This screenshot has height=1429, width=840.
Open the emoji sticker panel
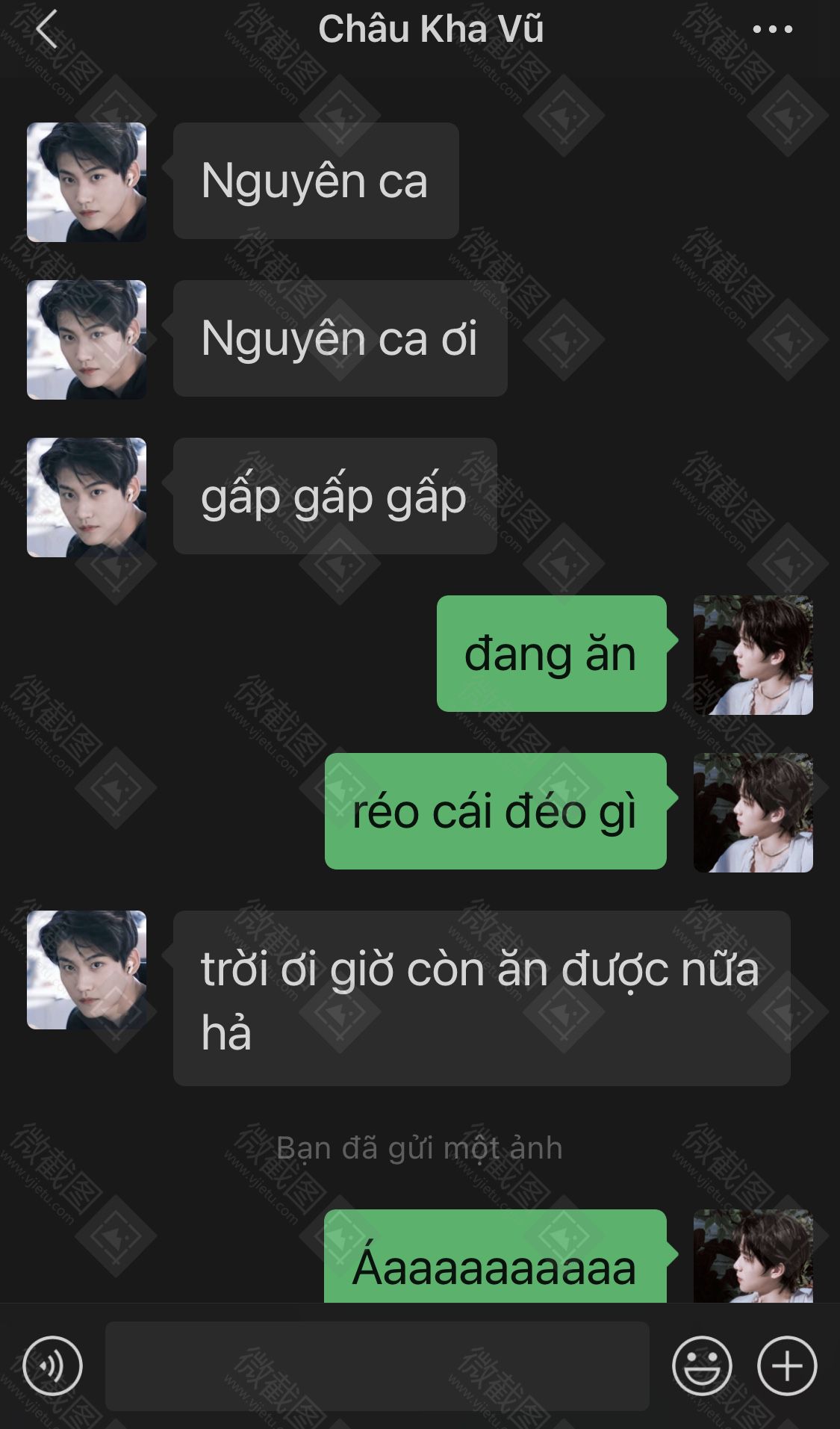coord(702,1366)
